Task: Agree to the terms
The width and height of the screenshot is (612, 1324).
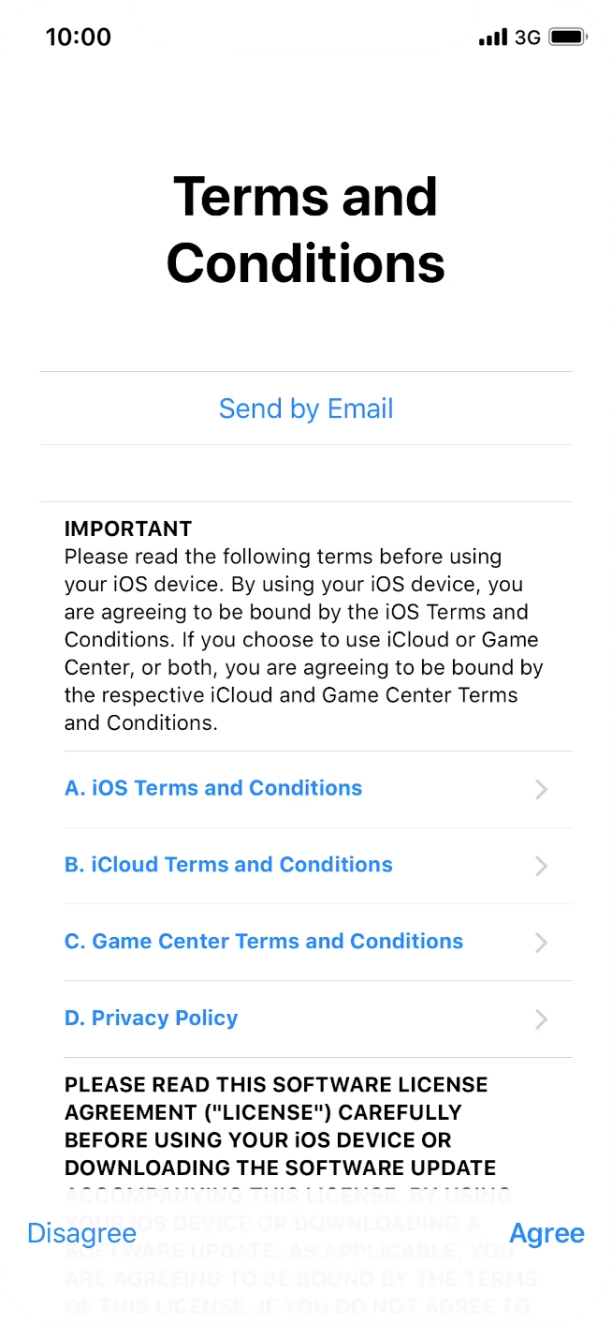Action: 547,1233
